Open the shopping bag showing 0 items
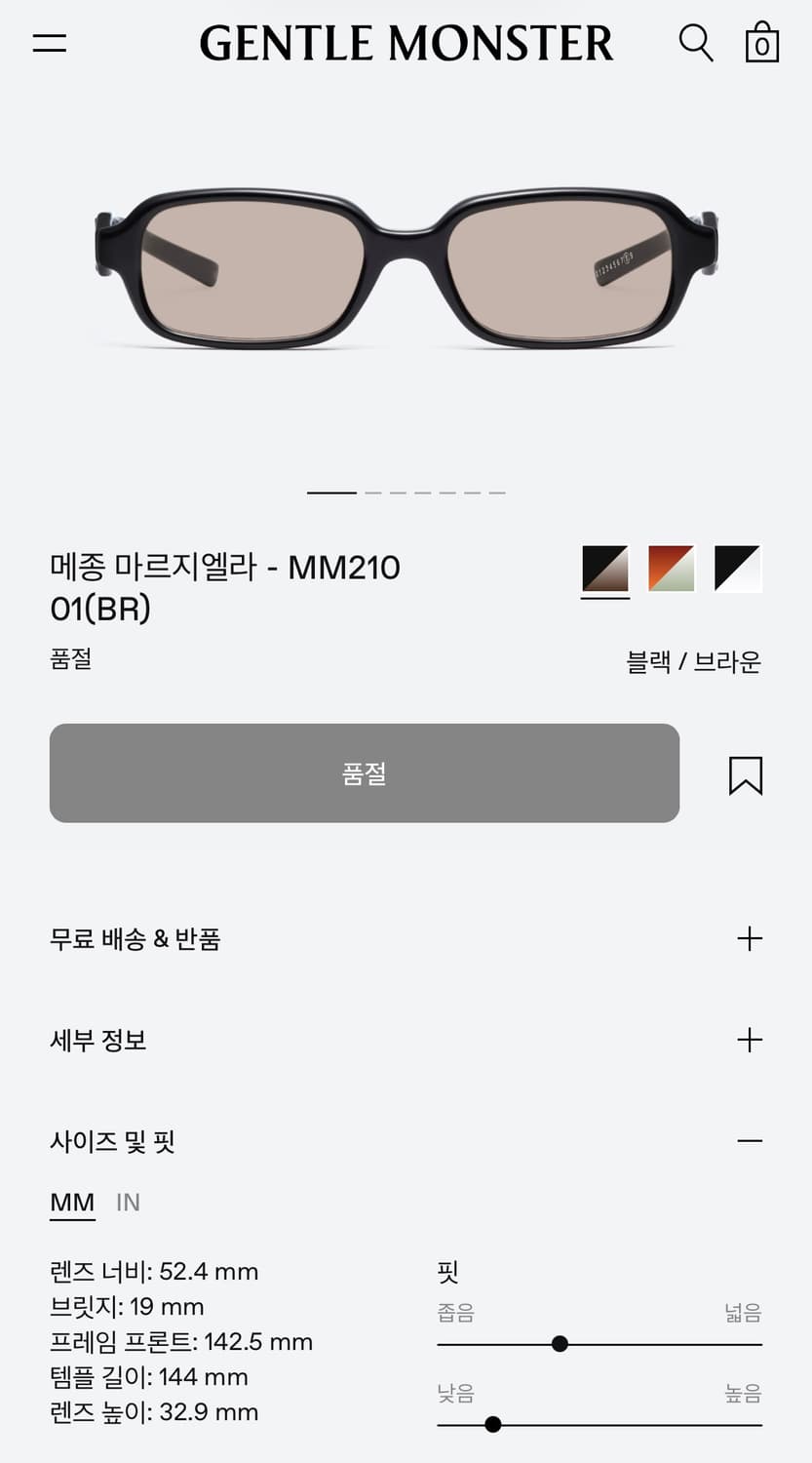 pyautogui.click(x=761, y=43)
